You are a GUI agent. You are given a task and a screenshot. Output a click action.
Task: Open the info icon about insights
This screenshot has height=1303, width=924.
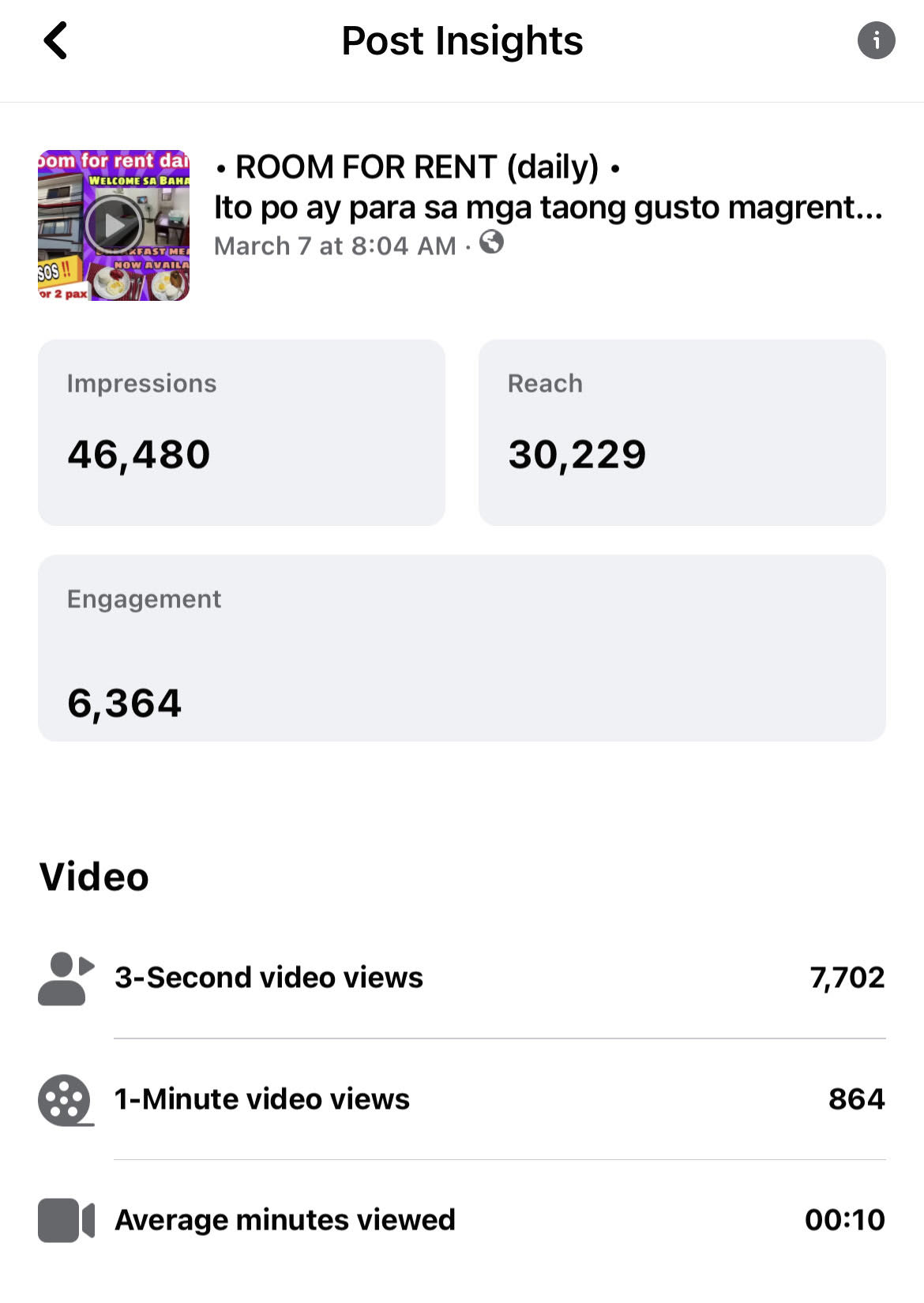pyautogui.click(x=876, y=40)
